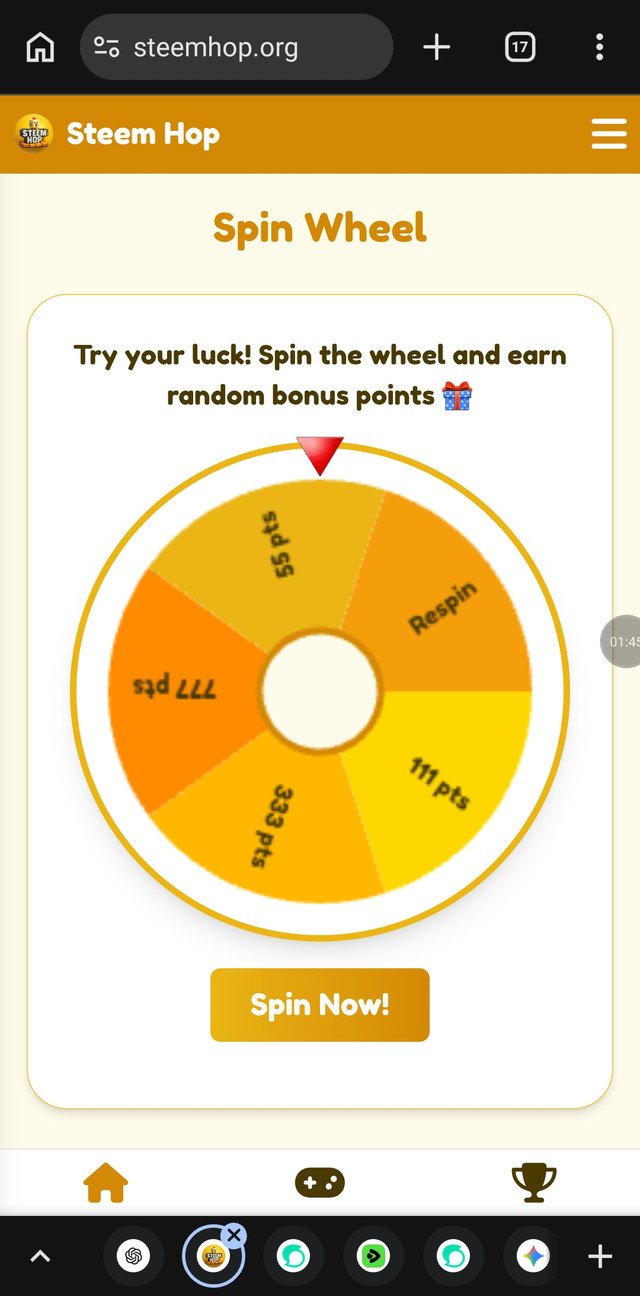Tap the steemhop.org address bar
The width and height of the screenshot is (640, 1296).
pyautogui.click(x=236, y=47)
